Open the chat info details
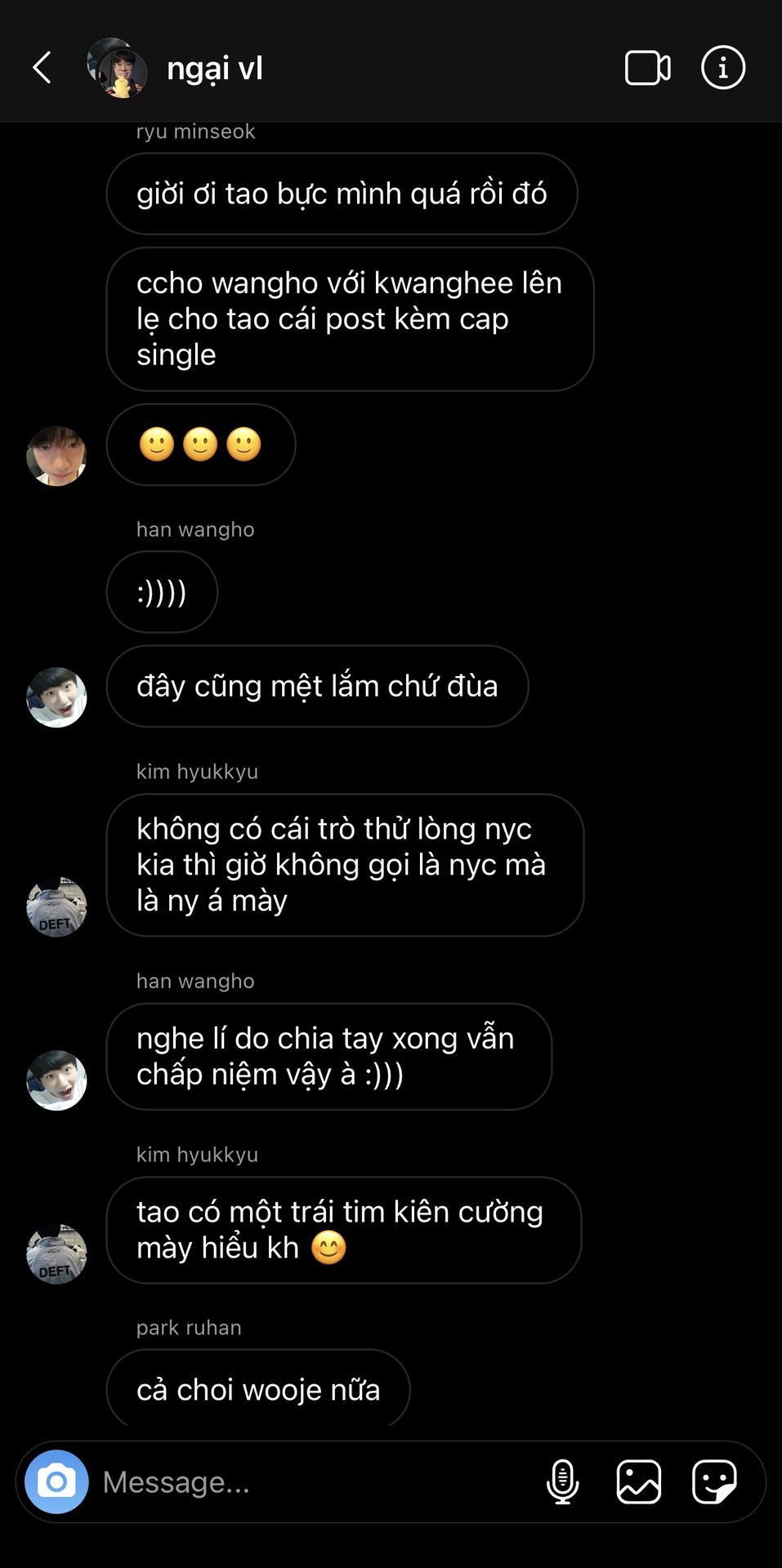Image resolution: width=782 pixels, height=1568 pixels. 723,68
